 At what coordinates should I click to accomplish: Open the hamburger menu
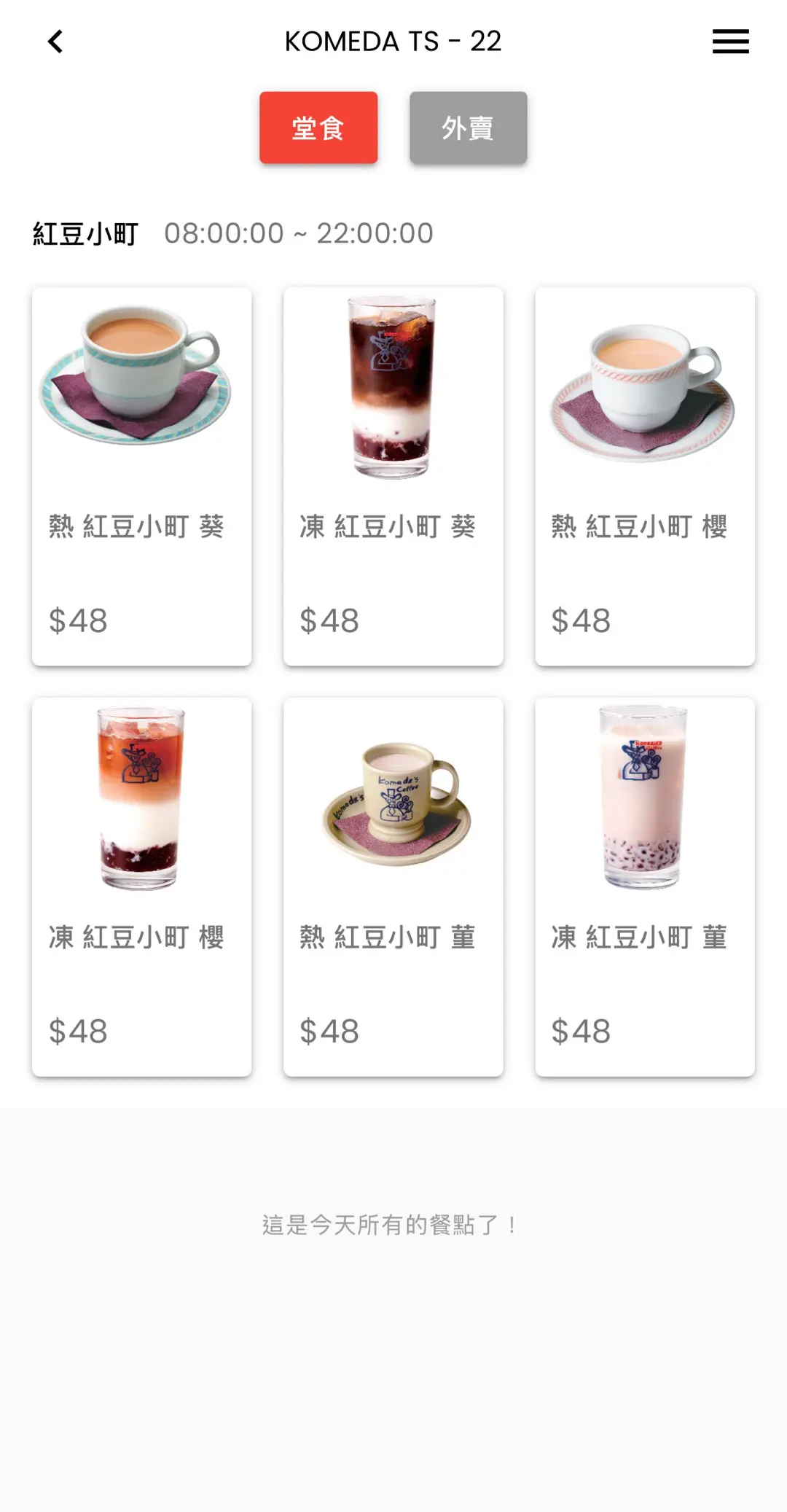[x=730, y=42]
